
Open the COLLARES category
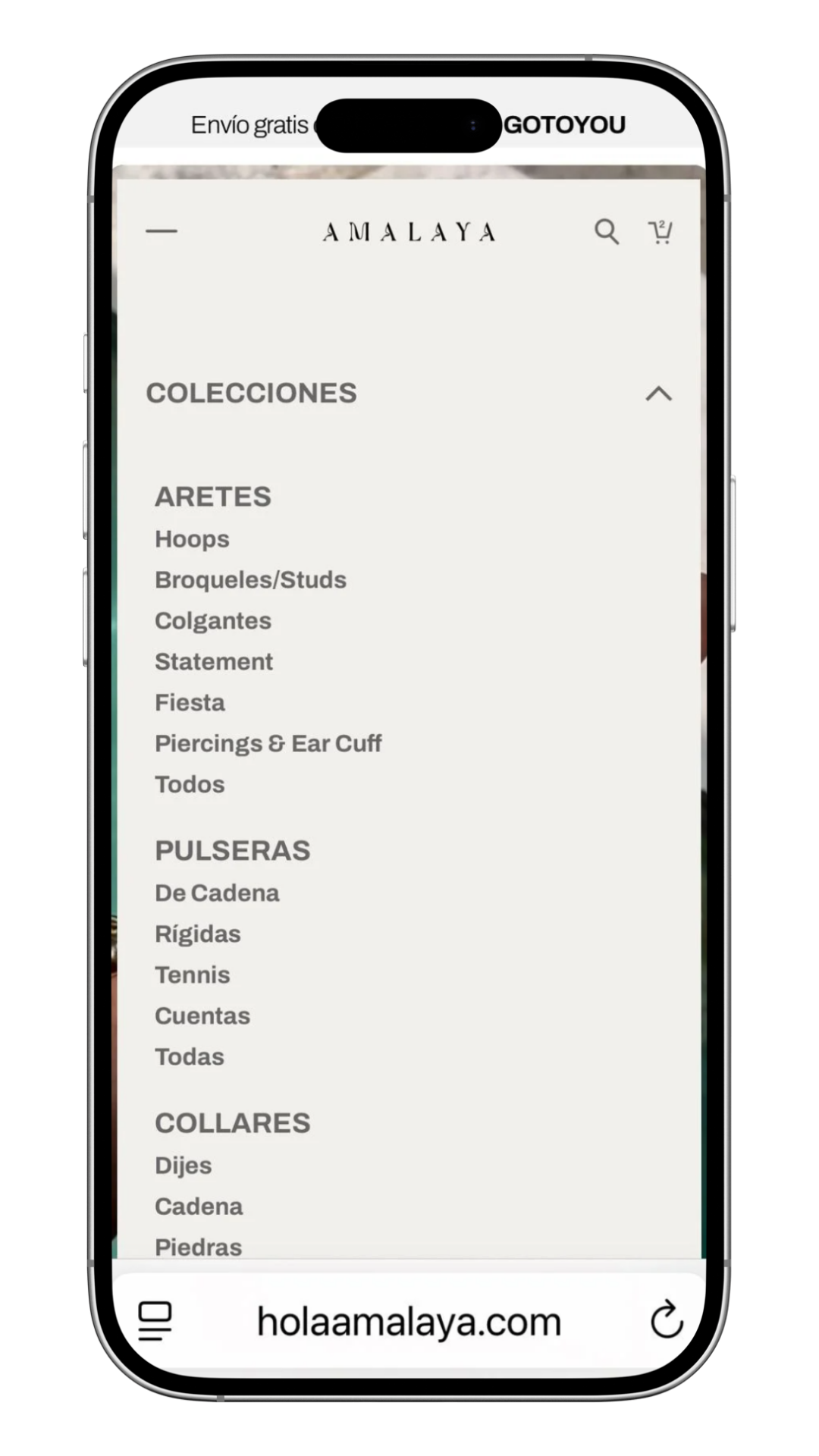[233, 1123]
